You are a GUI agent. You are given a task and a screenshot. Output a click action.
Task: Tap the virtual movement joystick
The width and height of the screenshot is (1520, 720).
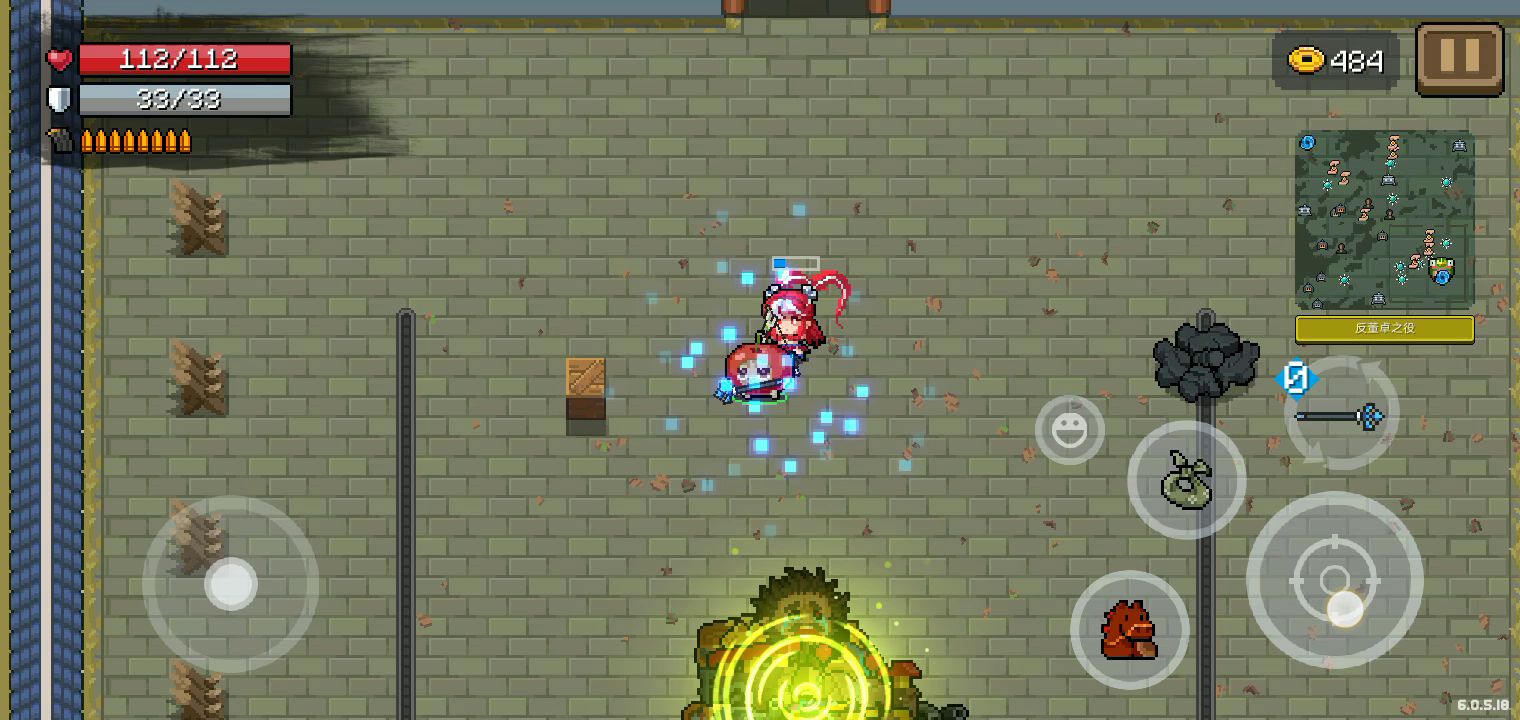pos(231,584)
